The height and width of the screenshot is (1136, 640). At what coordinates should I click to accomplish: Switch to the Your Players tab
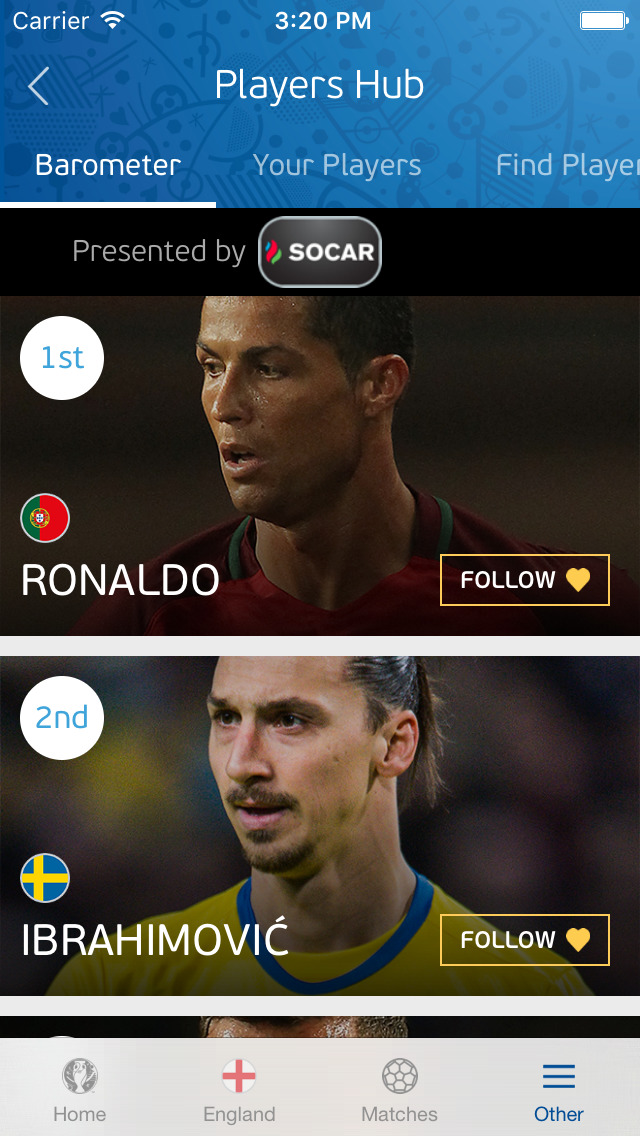pos(337,165)
